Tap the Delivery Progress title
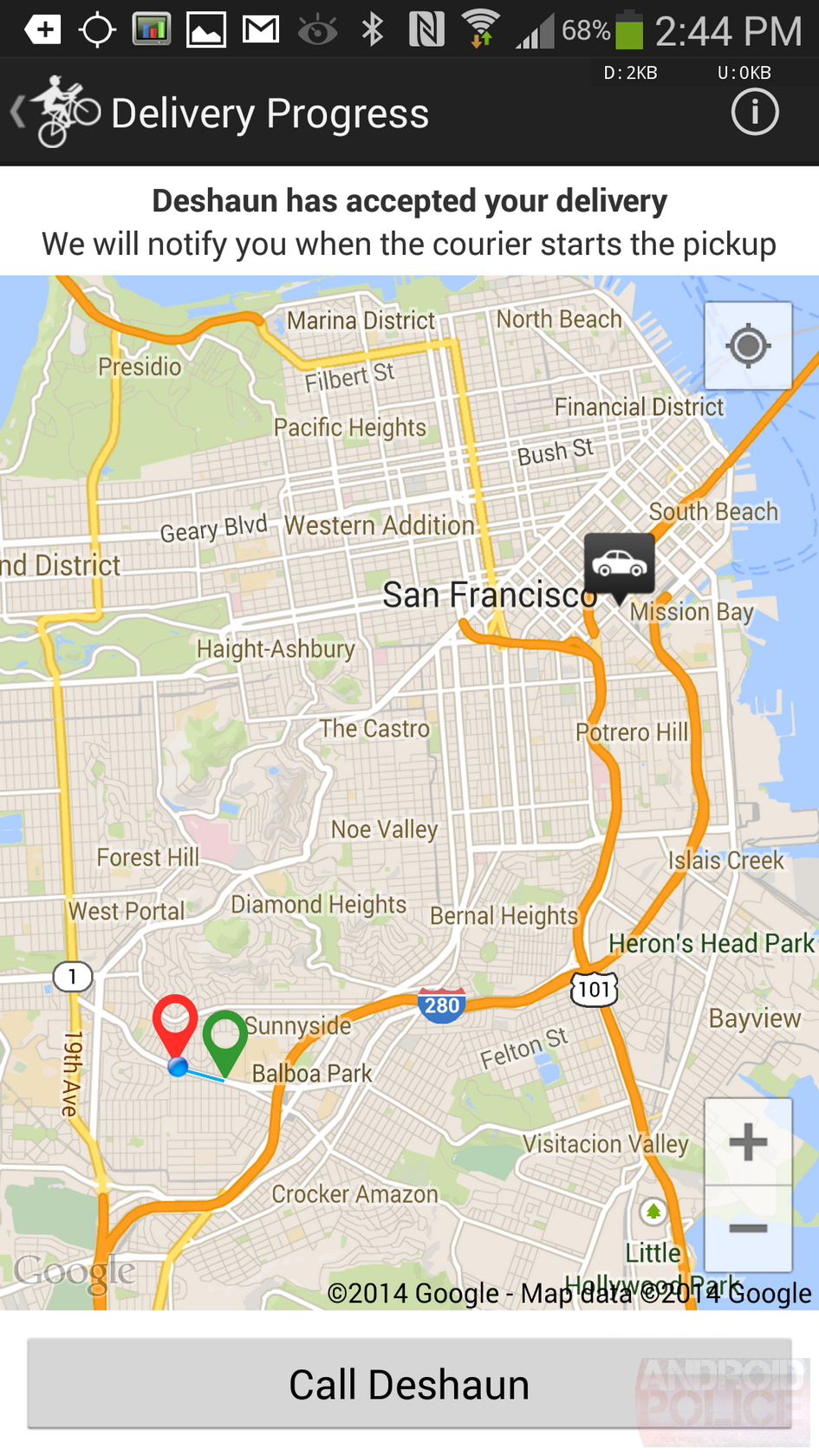This screenshot has height=1456, width=819. (x=269, y=112)
